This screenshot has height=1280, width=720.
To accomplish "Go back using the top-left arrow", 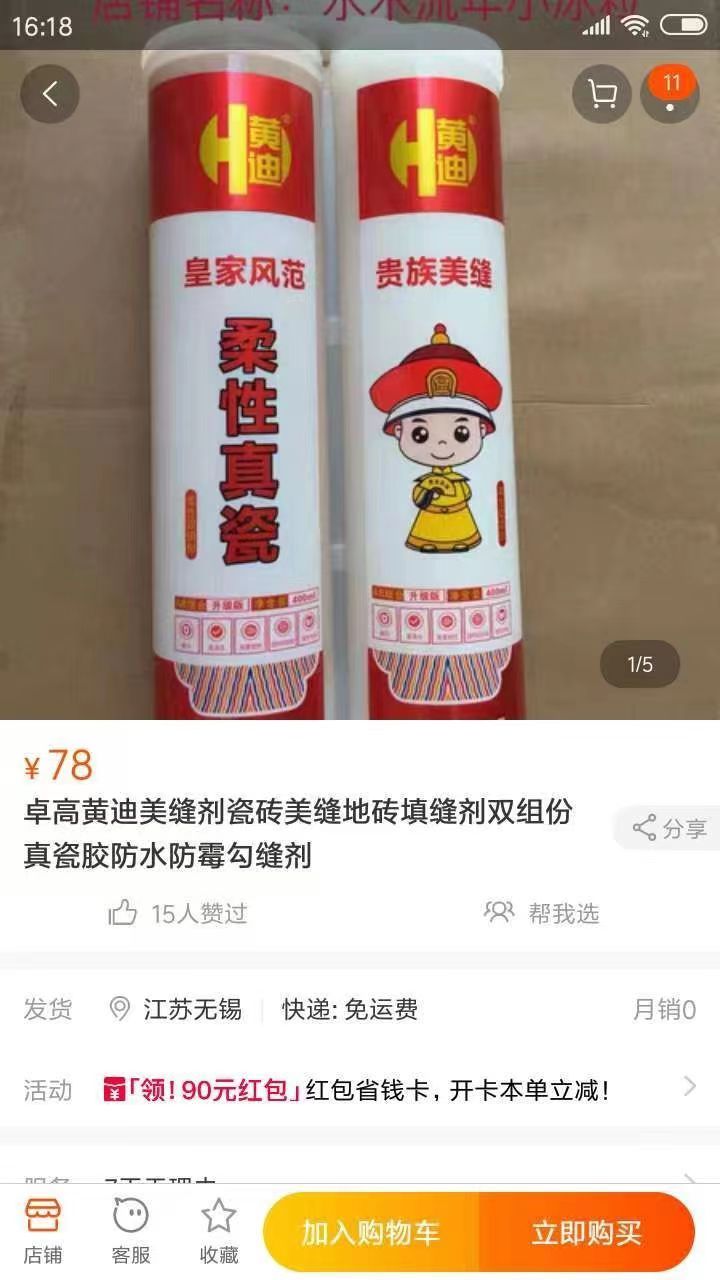I will click(49, 94).
